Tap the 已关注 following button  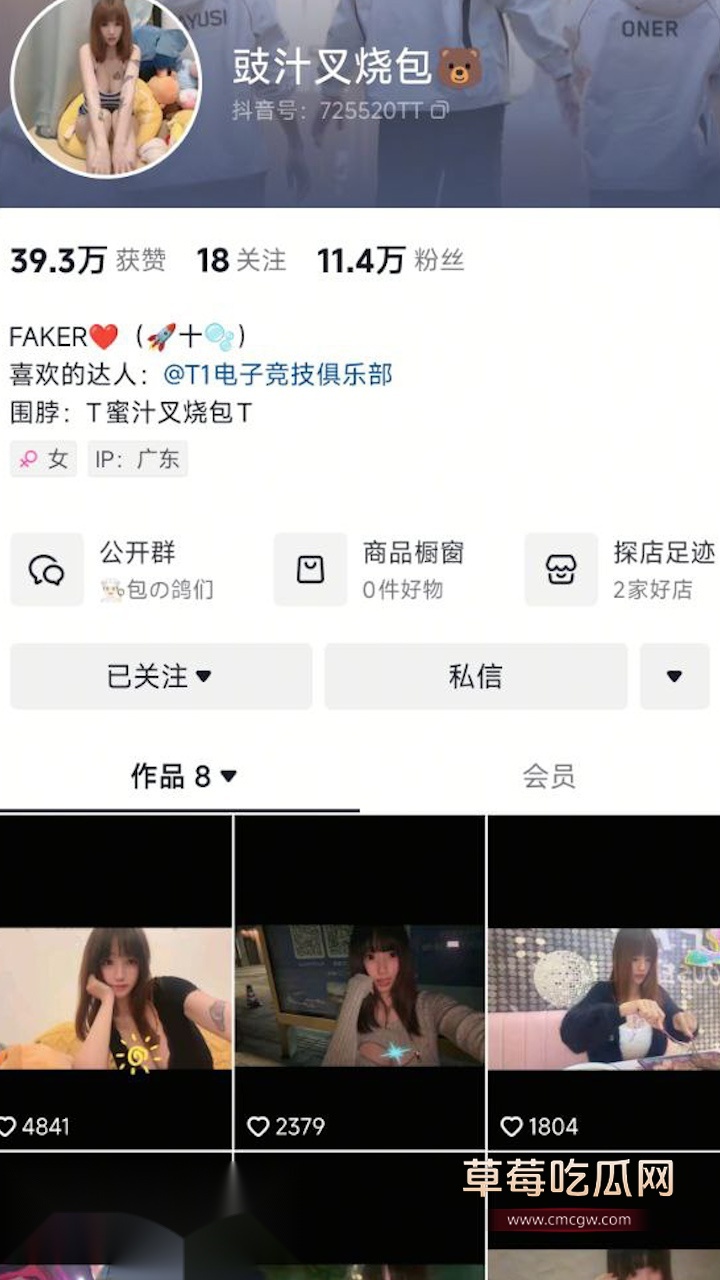[x=161, y=677]
